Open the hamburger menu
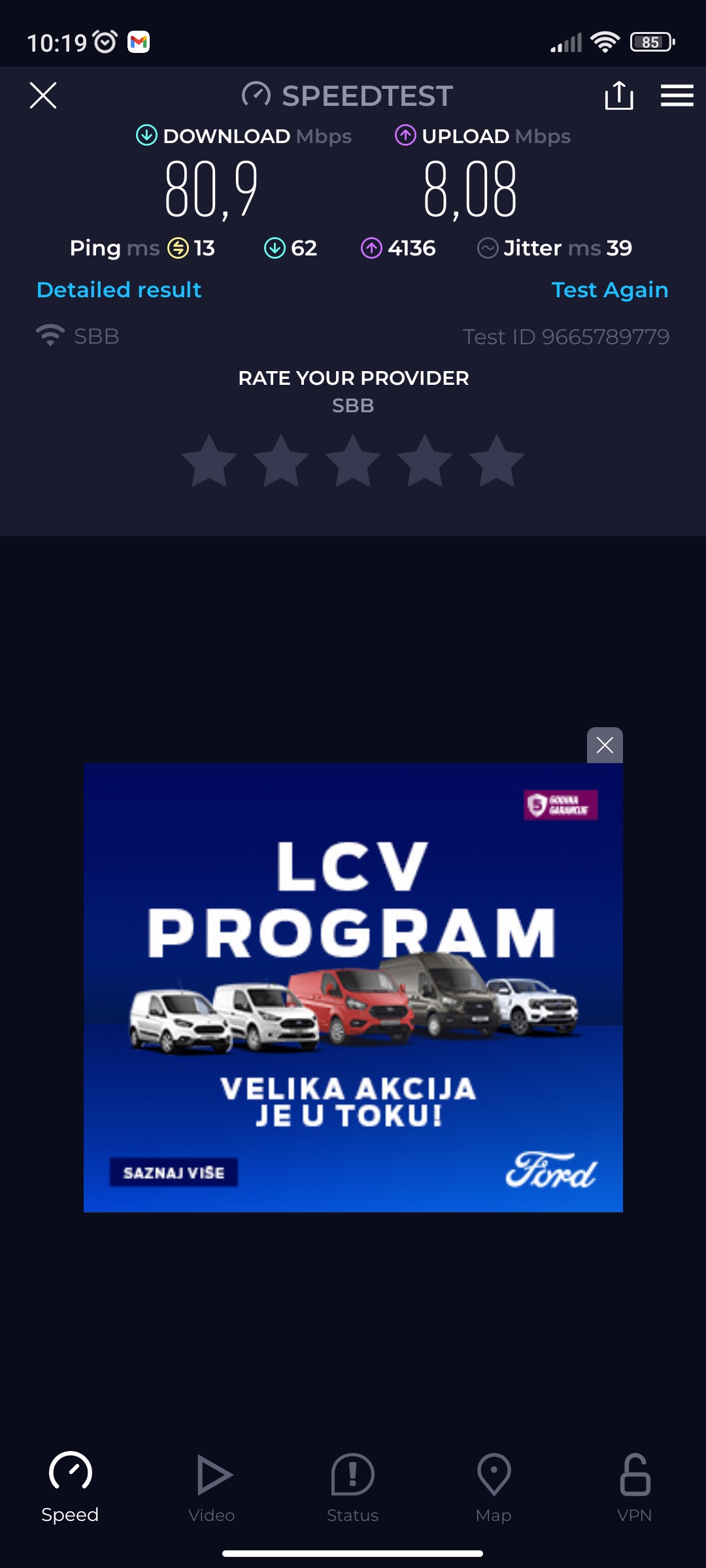 677,95
